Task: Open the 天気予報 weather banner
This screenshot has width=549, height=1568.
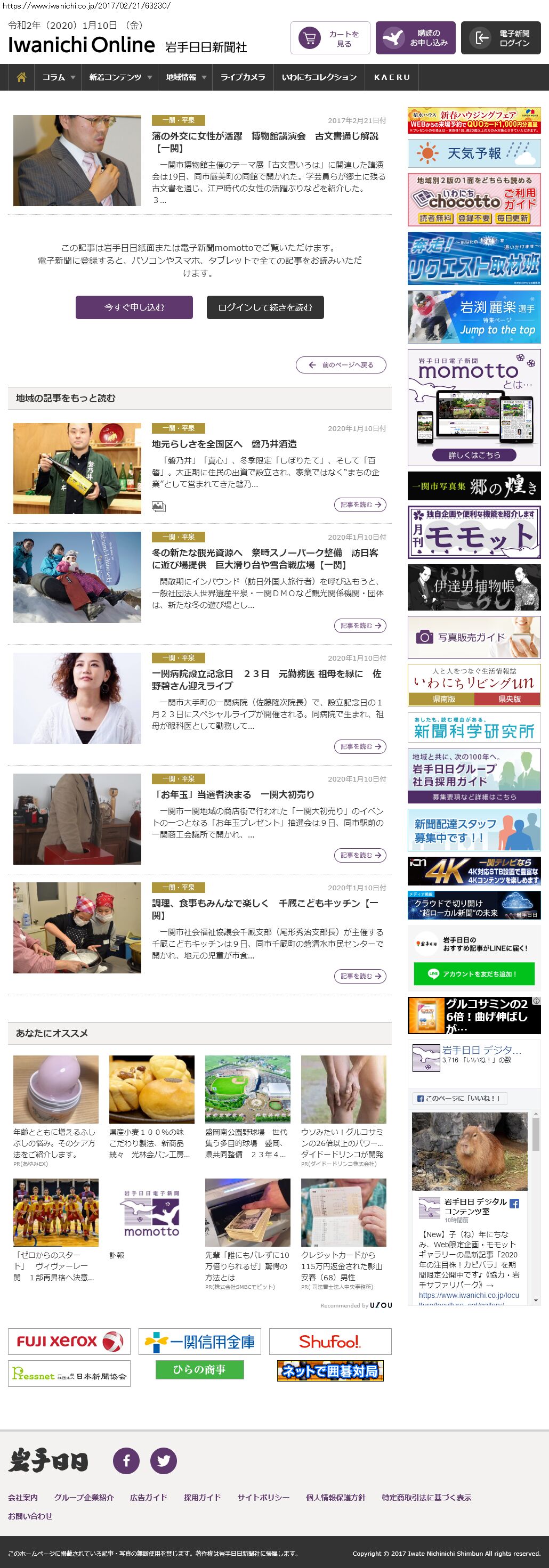Action: click(x=473, y=153)
